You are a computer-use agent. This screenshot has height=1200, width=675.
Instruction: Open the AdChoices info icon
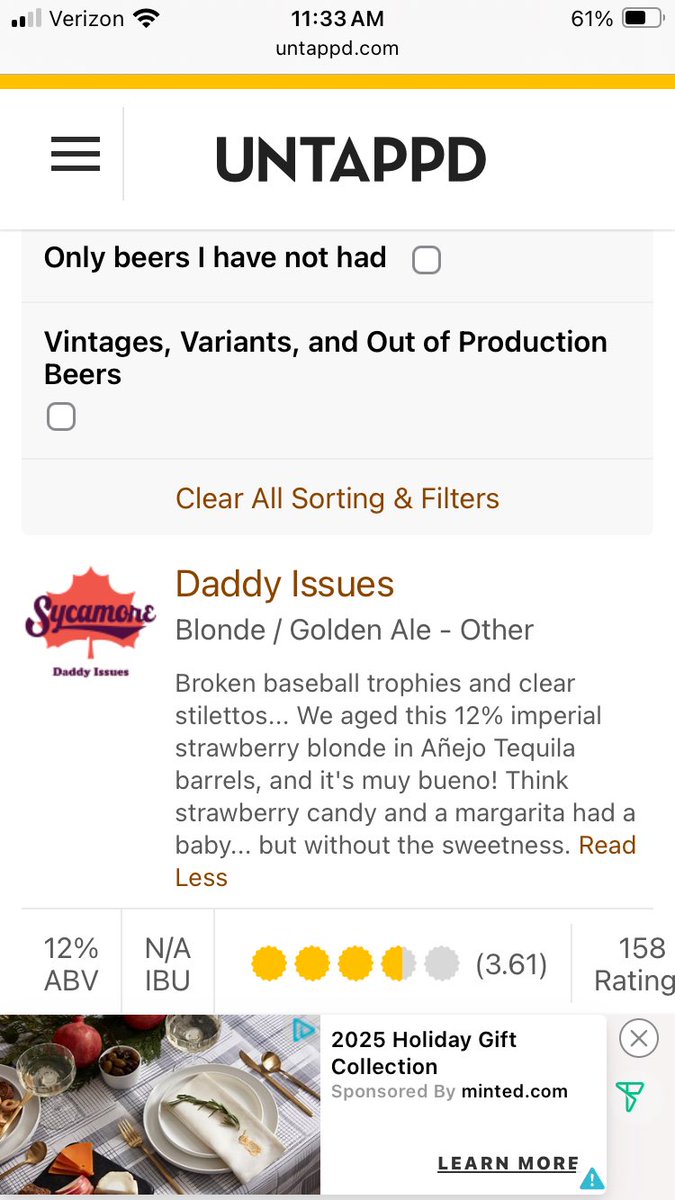303,1031
